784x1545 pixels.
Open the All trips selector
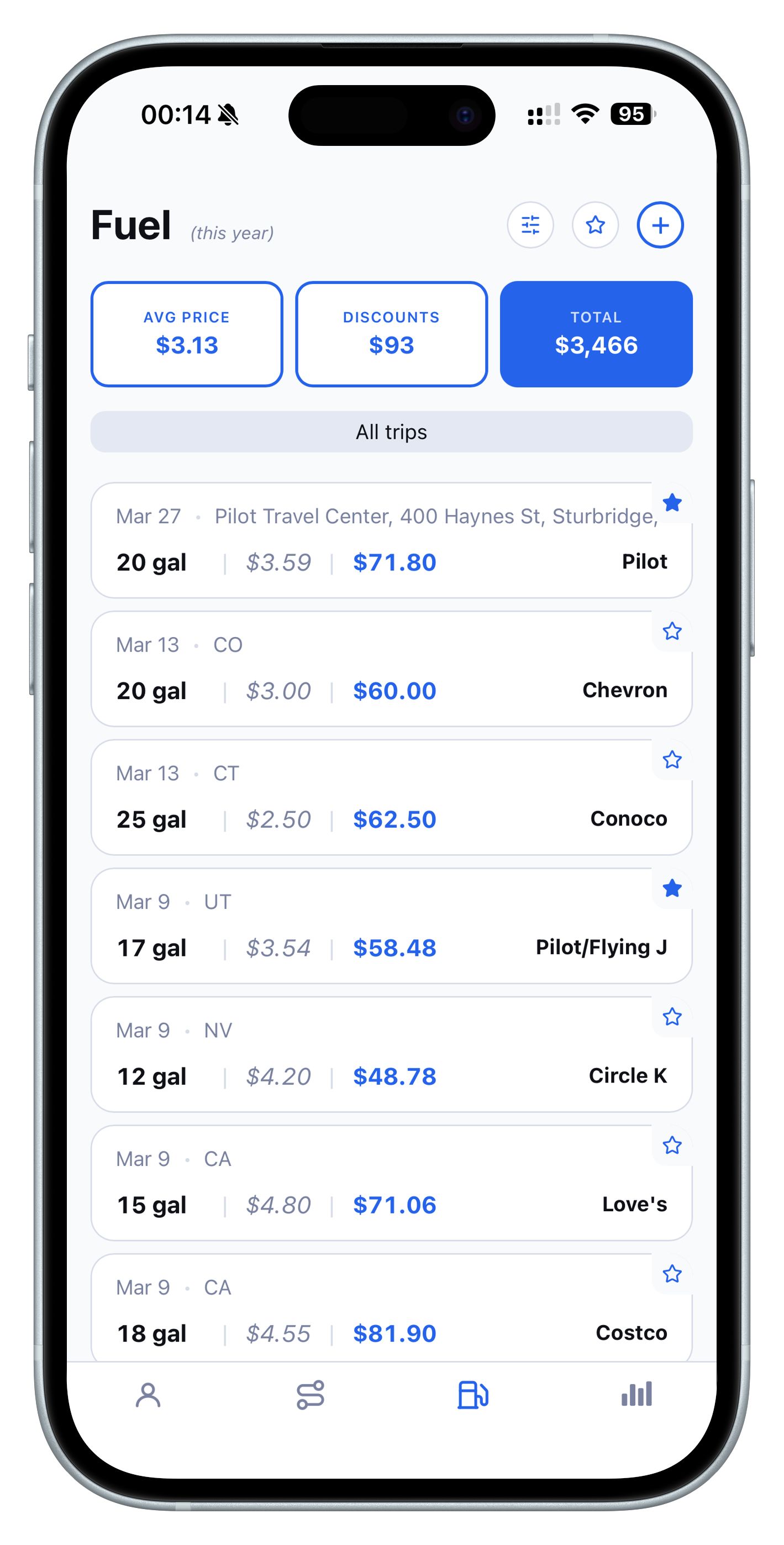click(391, 432)
